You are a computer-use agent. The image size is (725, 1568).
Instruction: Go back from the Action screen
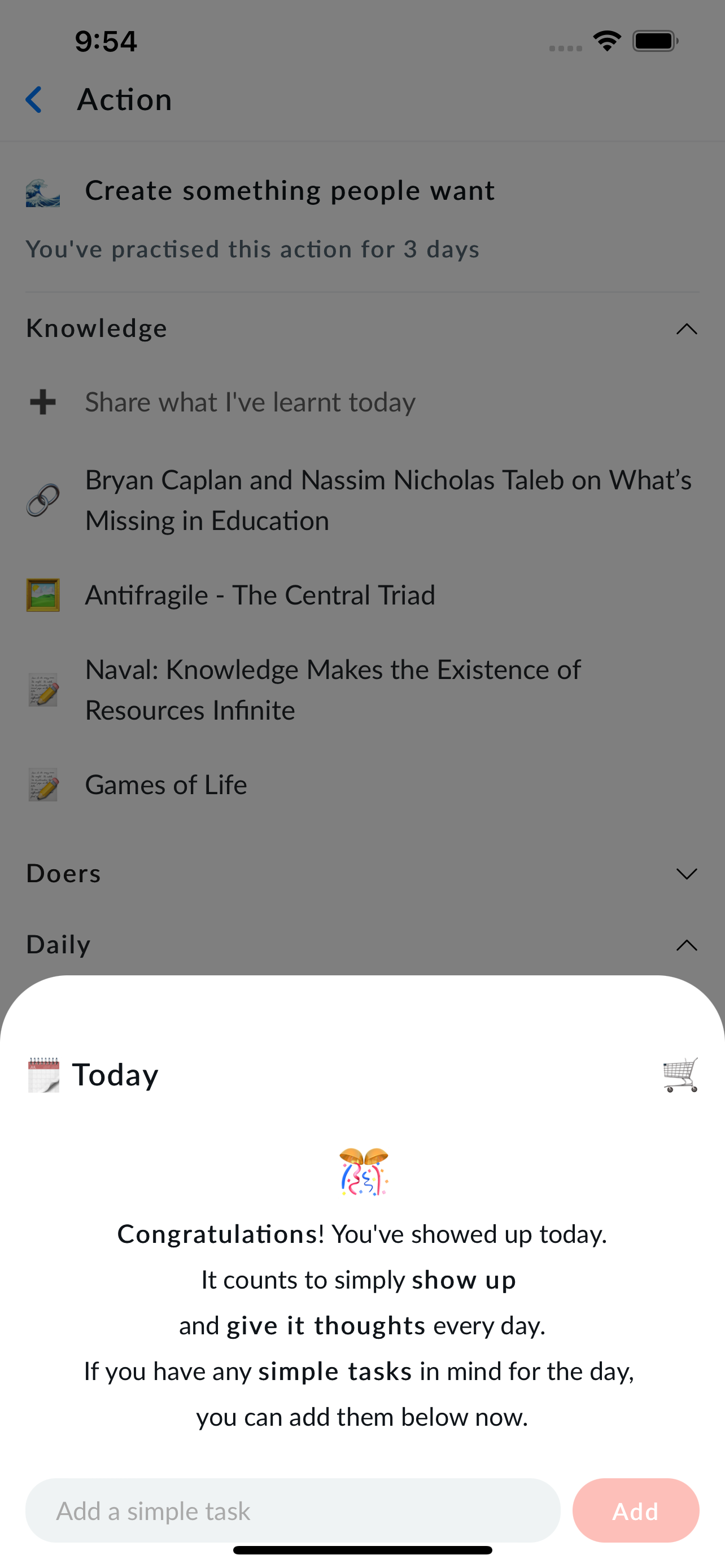click(x=34, y=99)
